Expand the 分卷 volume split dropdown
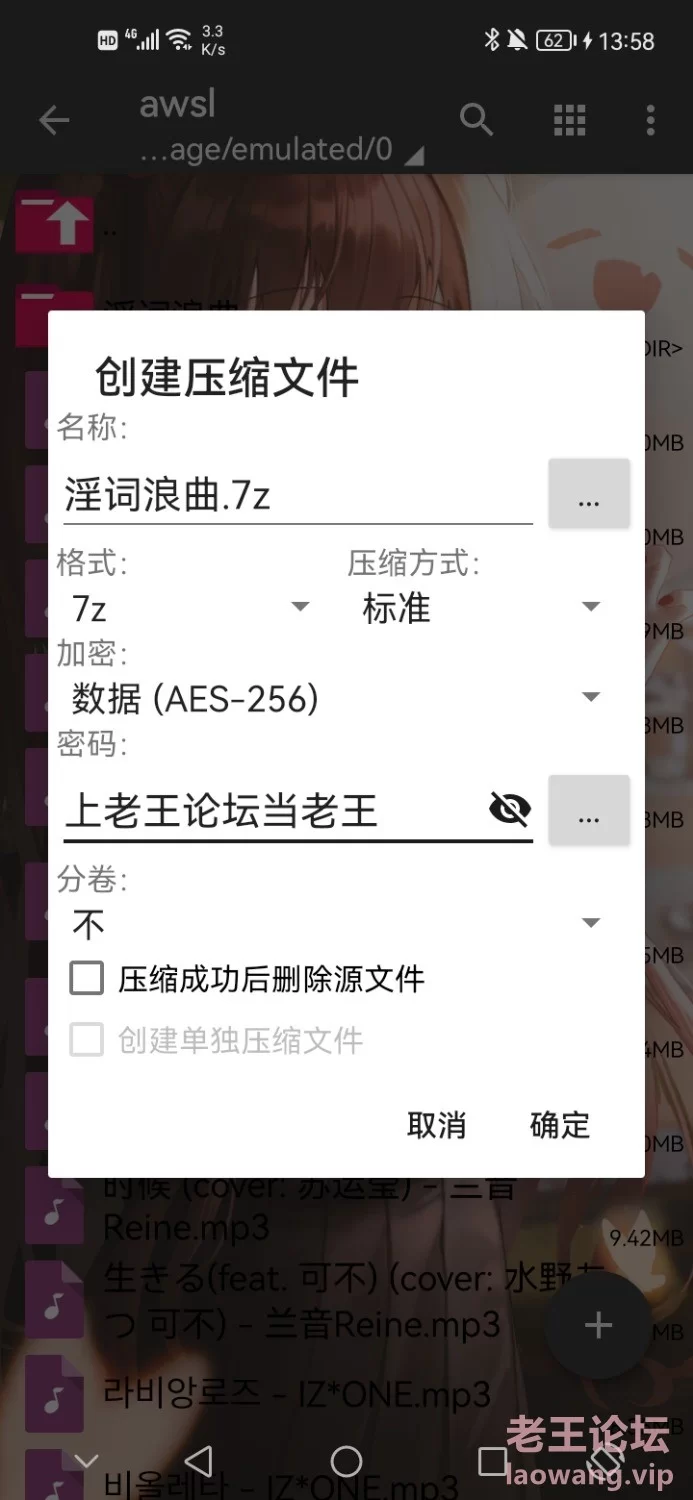Viewport: 693px width, 1500px height. (335, 924)
